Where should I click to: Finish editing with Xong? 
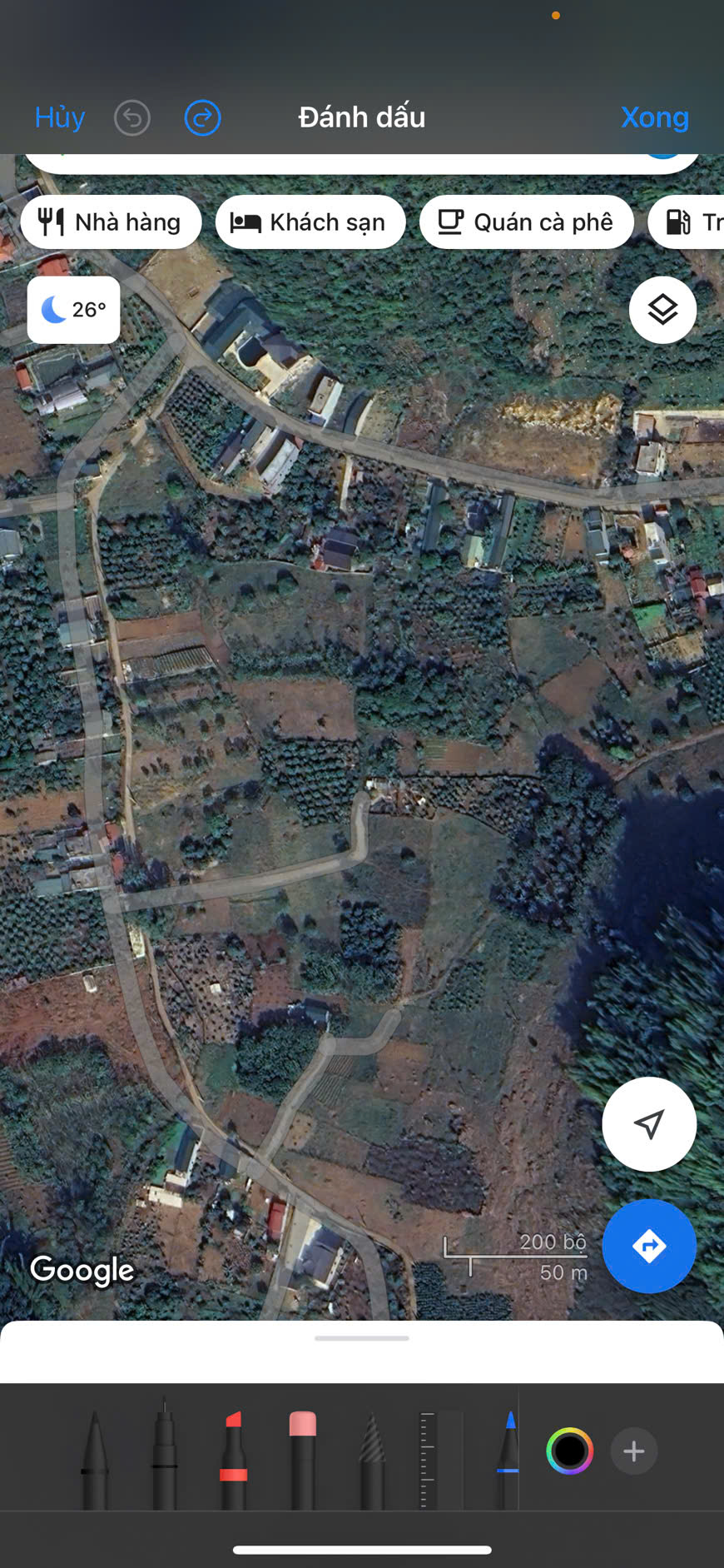click(x=654, y=117)
